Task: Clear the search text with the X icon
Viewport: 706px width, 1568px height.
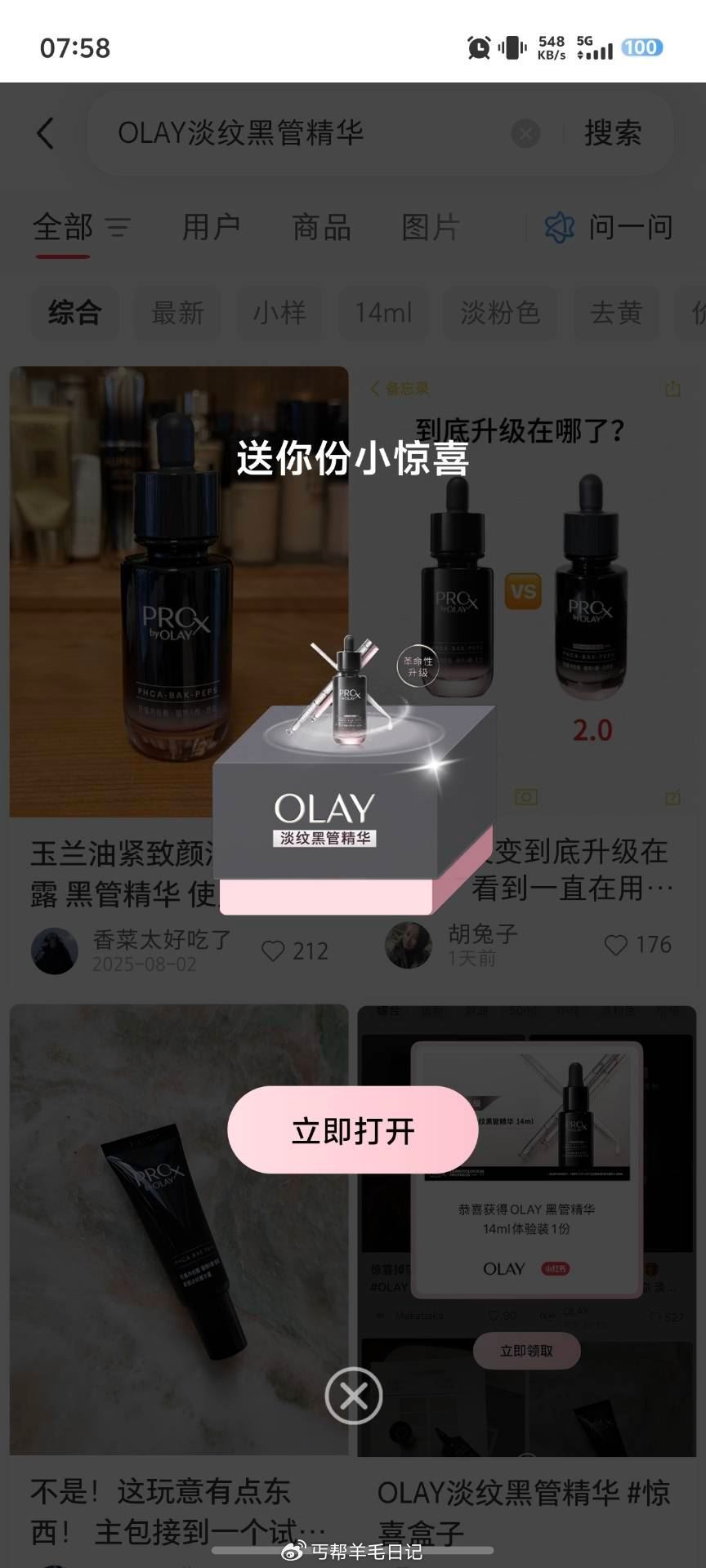Action: point(525,134)
